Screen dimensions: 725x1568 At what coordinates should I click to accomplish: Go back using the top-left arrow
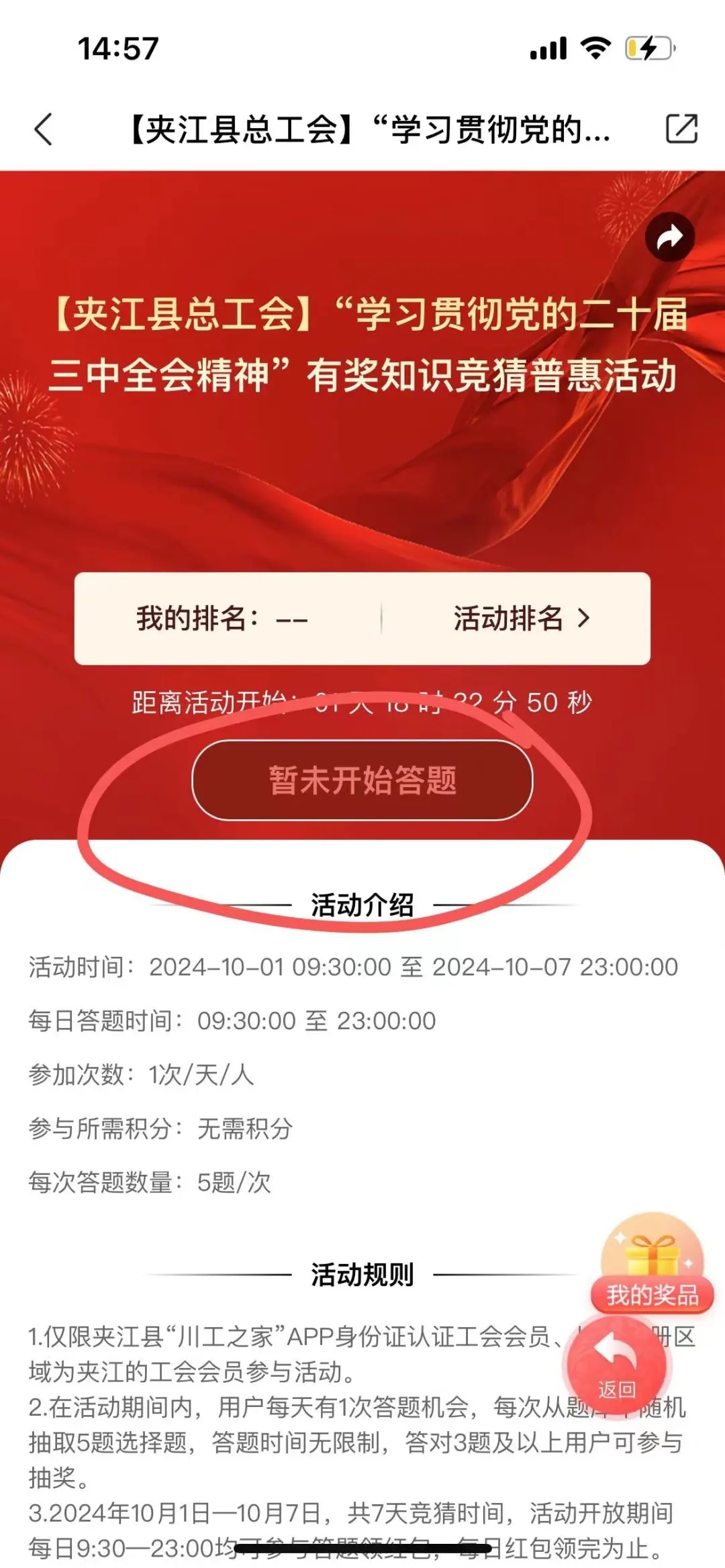coord(44,129)
